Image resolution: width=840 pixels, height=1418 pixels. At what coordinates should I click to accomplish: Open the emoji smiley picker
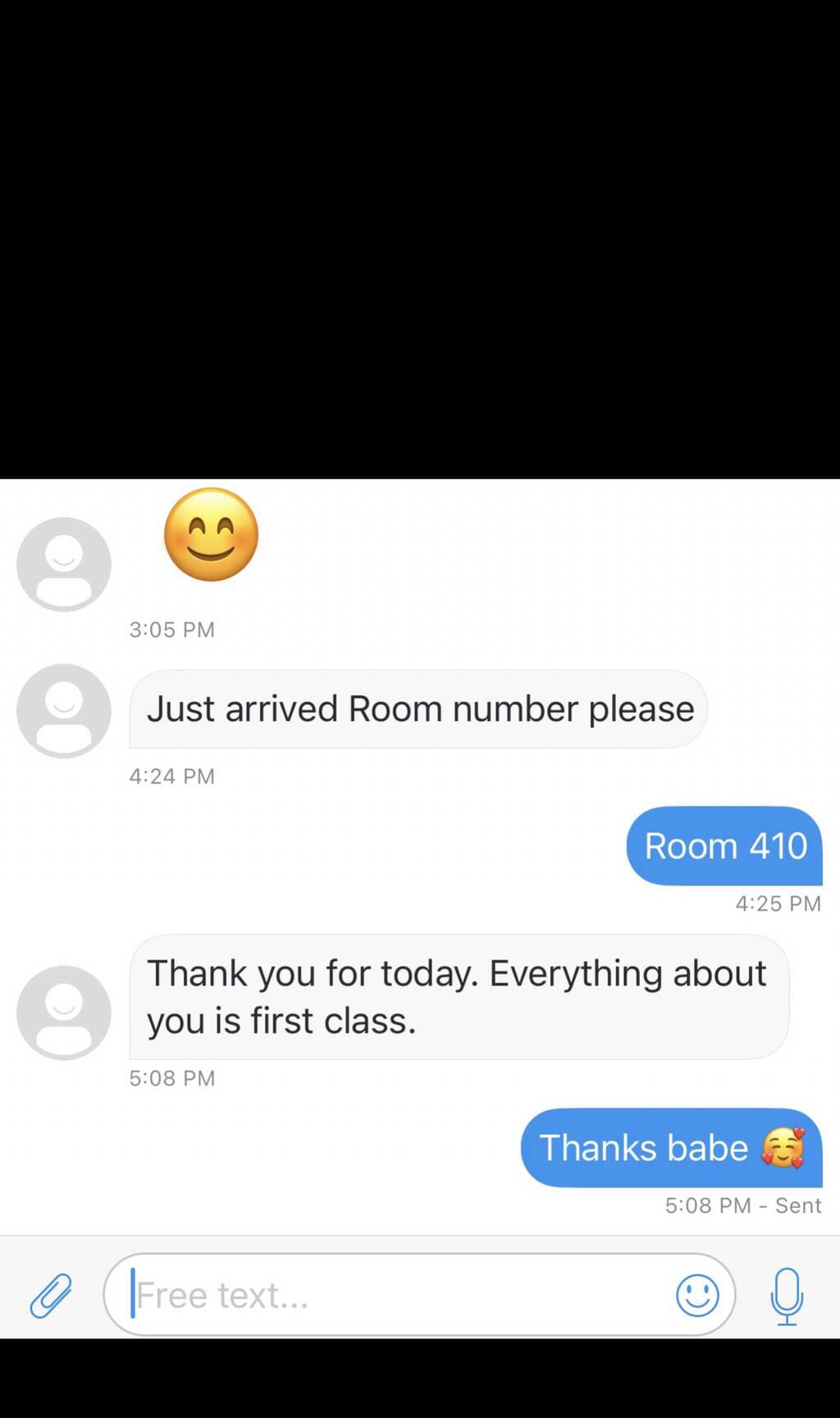click(x=697, y=1295)
